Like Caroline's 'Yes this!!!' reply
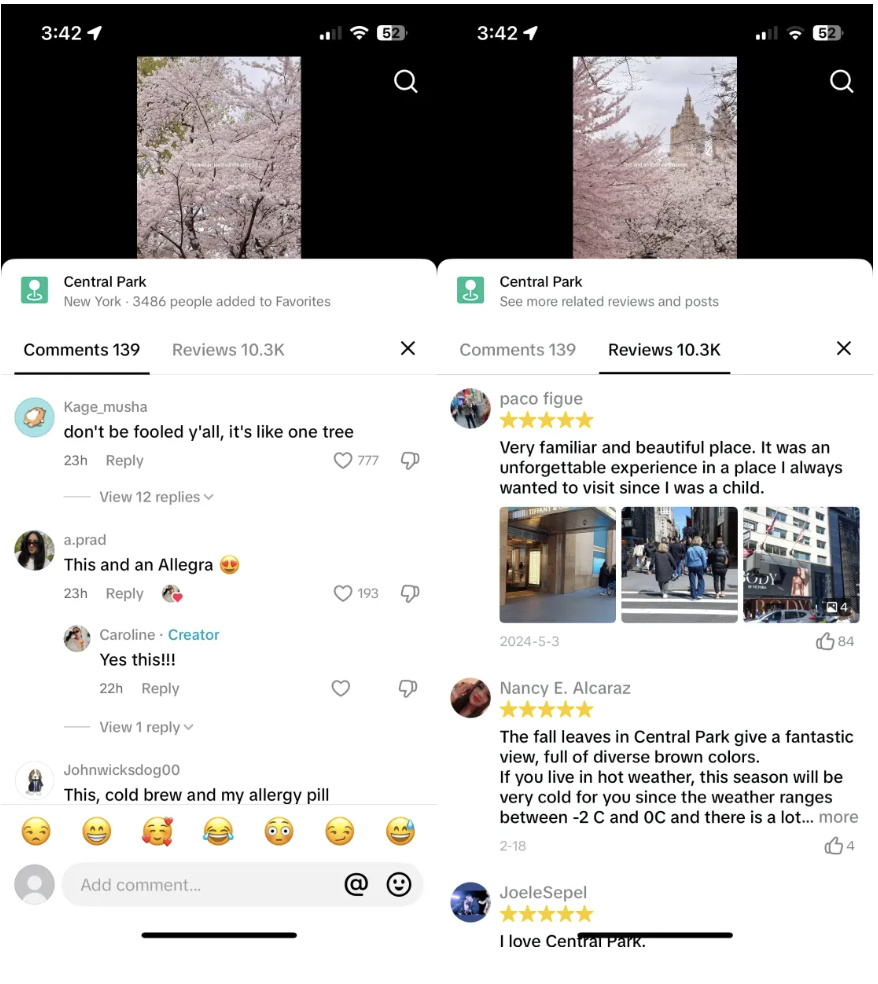The image size is (878, 984). tap(341, 689)
